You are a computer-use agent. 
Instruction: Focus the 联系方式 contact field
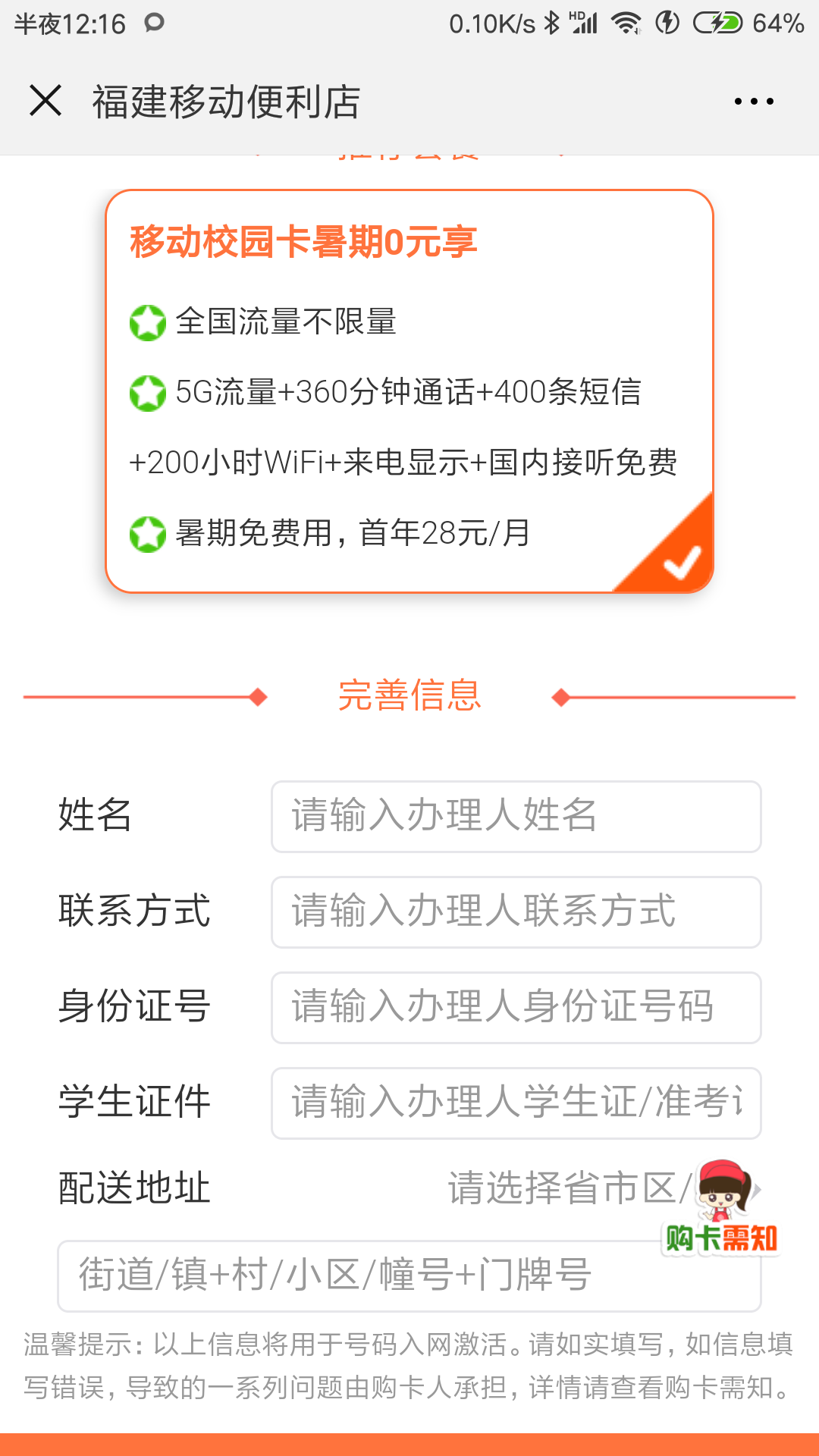tap(516, 912)
